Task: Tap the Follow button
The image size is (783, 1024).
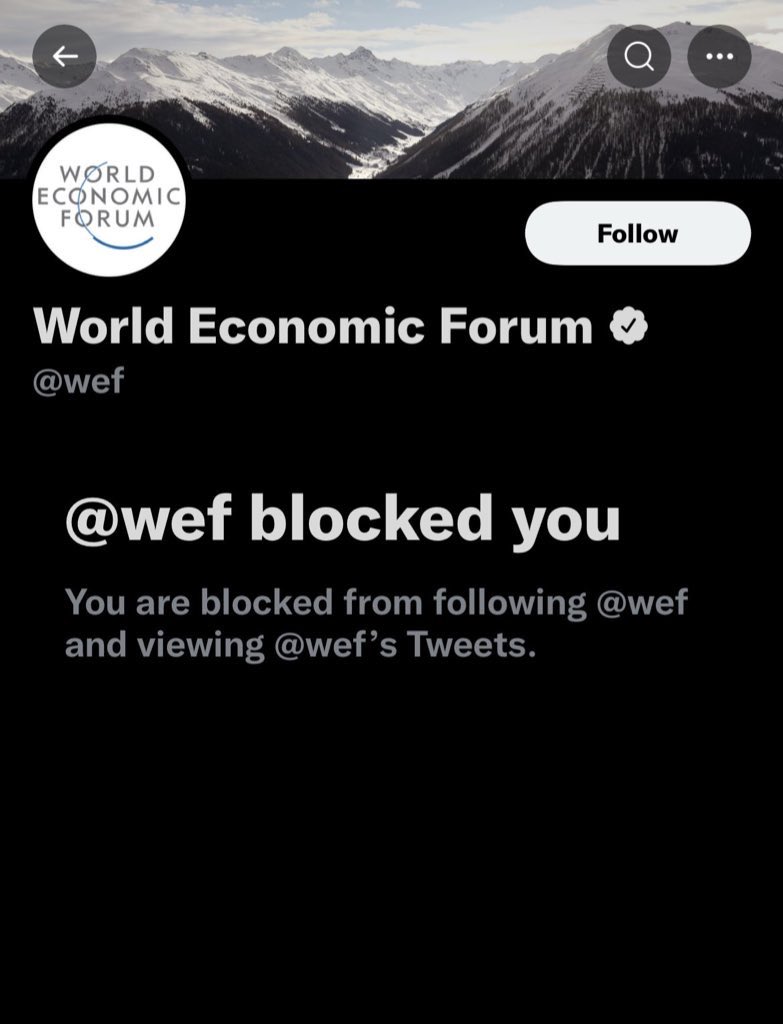Action: (637, 233)
